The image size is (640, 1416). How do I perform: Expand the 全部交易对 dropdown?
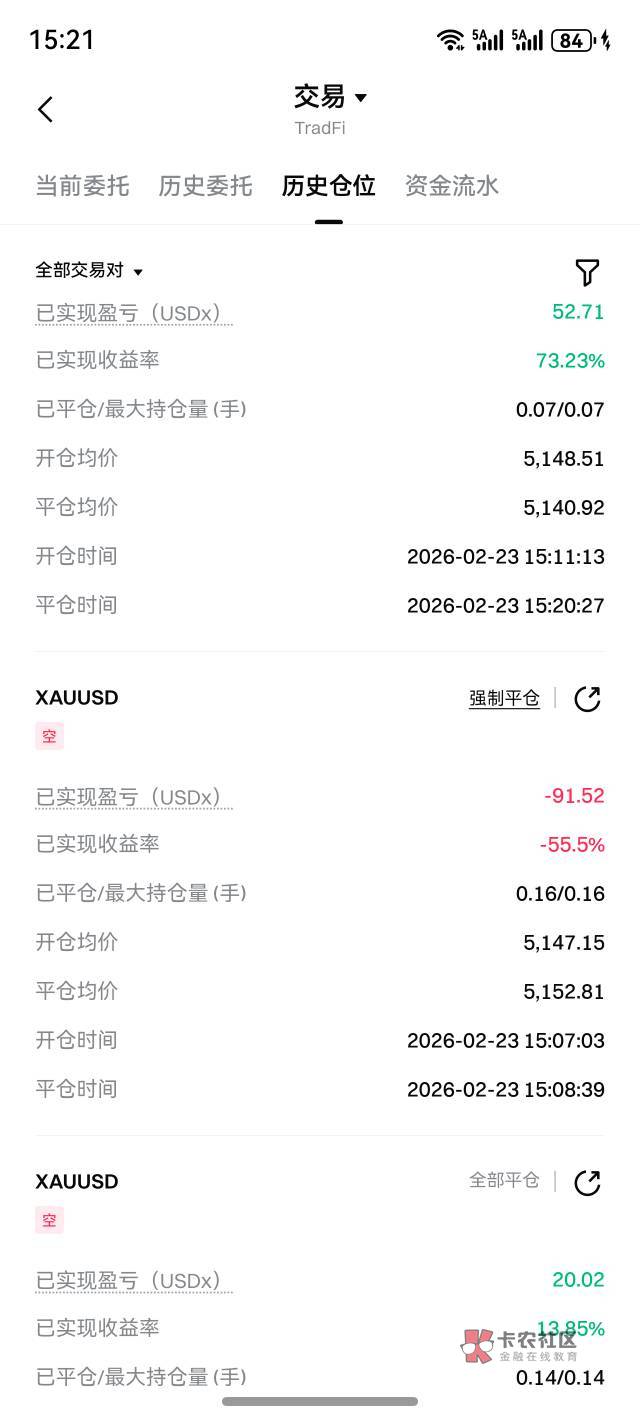[x=89, y=271]
